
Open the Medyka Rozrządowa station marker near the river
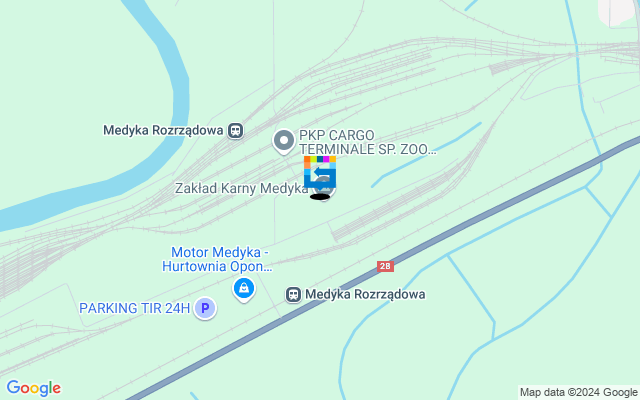[x=236, y=130]
